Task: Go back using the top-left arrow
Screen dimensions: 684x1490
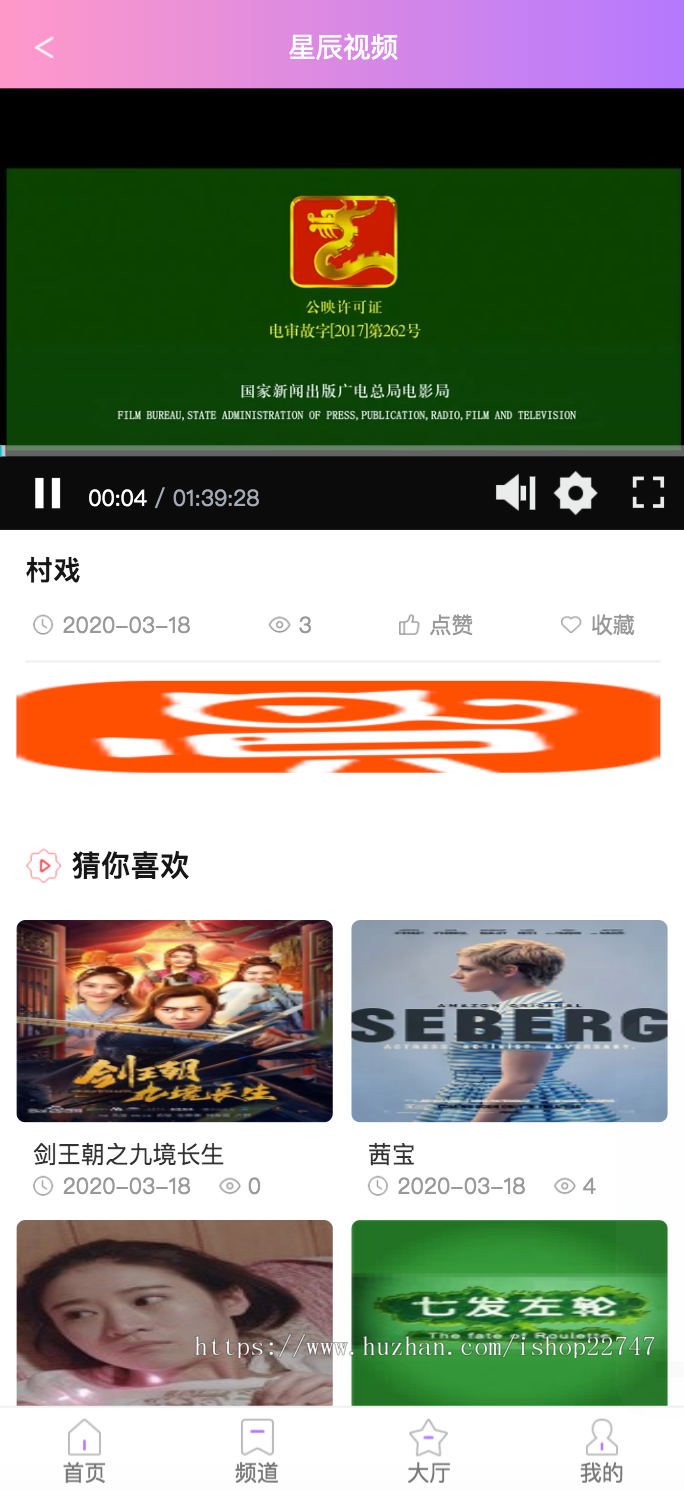Action: [x=44, y=47]
